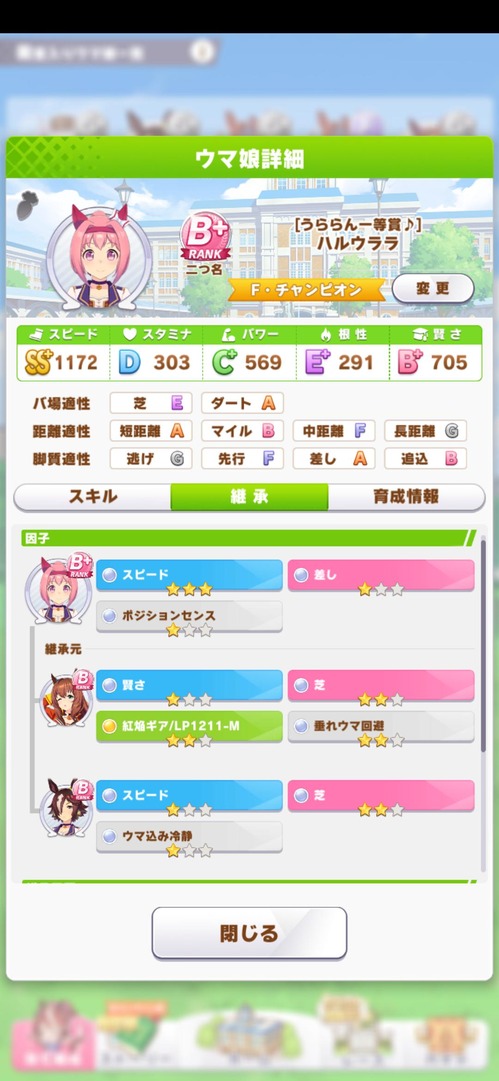Tap the ポジションセンス skill factor
The height and width of the screenshot is (1081, 499).
click(189, 616)
